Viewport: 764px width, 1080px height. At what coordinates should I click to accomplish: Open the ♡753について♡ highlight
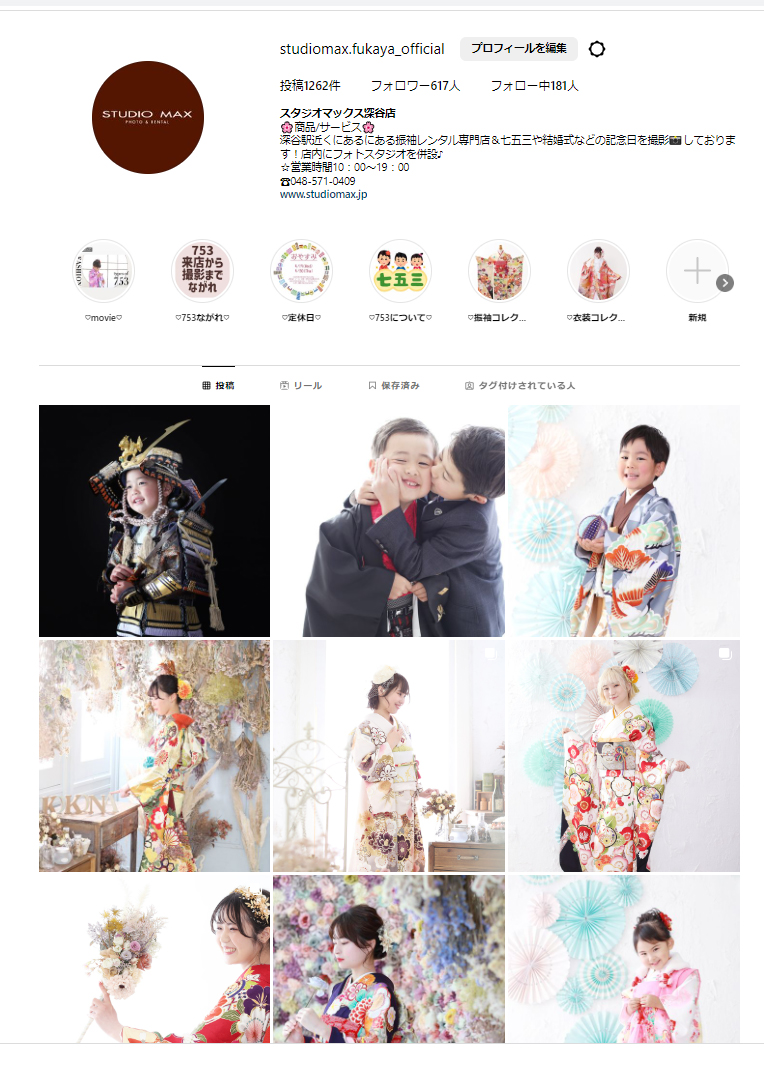pos(400,271)
